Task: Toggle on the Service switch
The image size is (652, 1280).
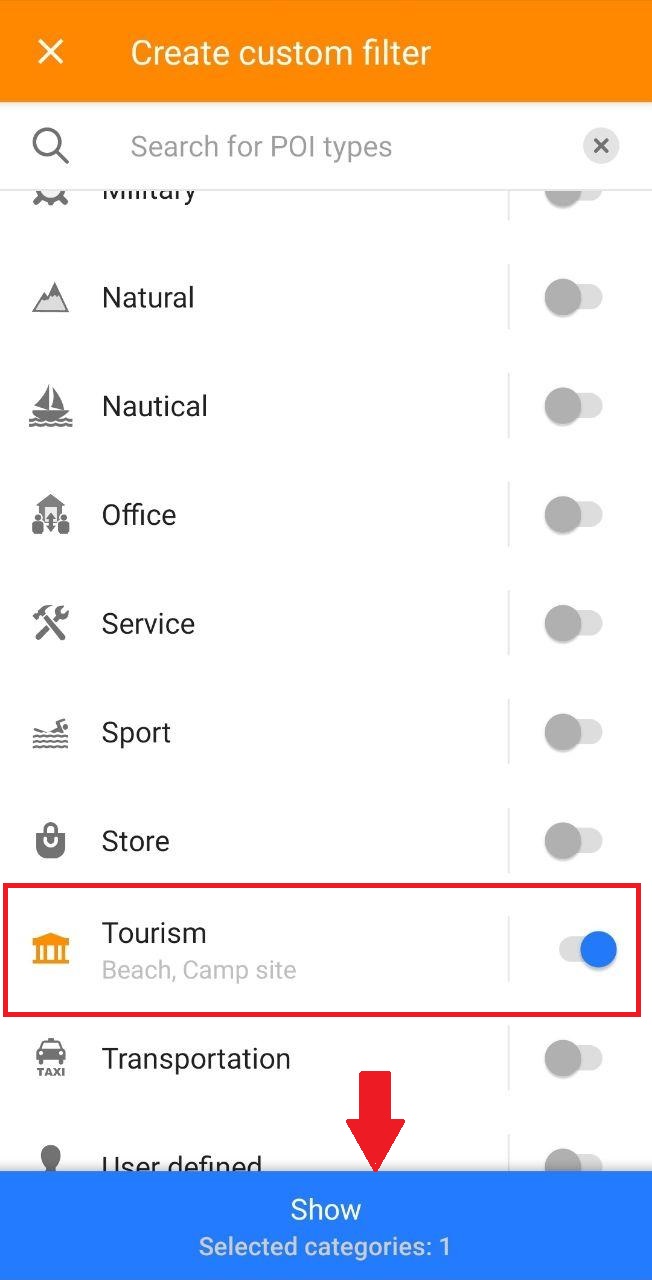Action: (x=573, y=624)
